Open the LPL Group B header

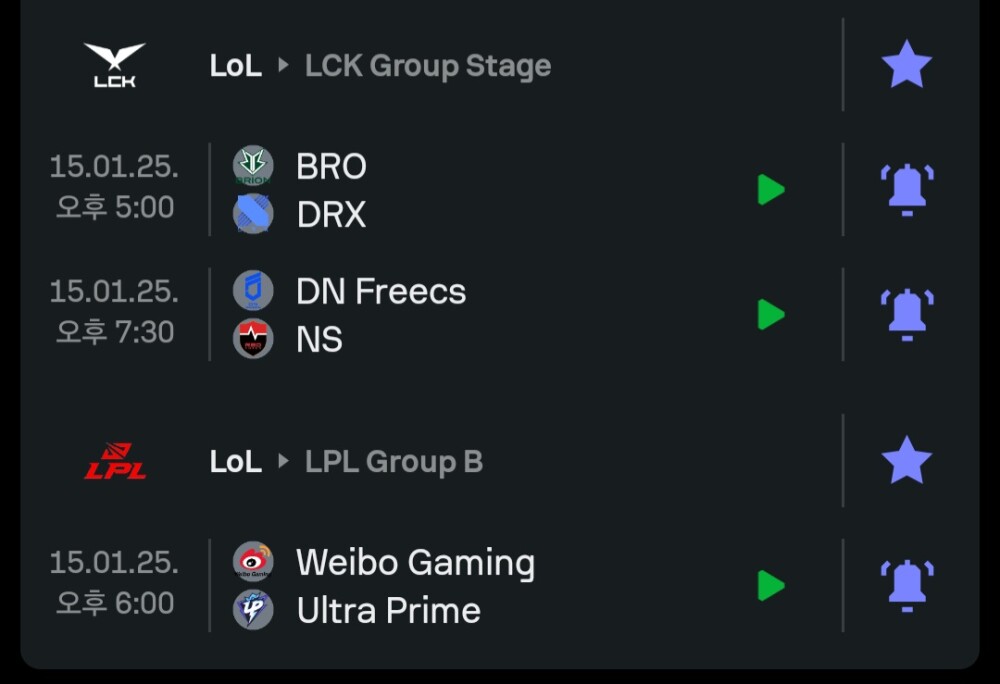tap(393, 462)
